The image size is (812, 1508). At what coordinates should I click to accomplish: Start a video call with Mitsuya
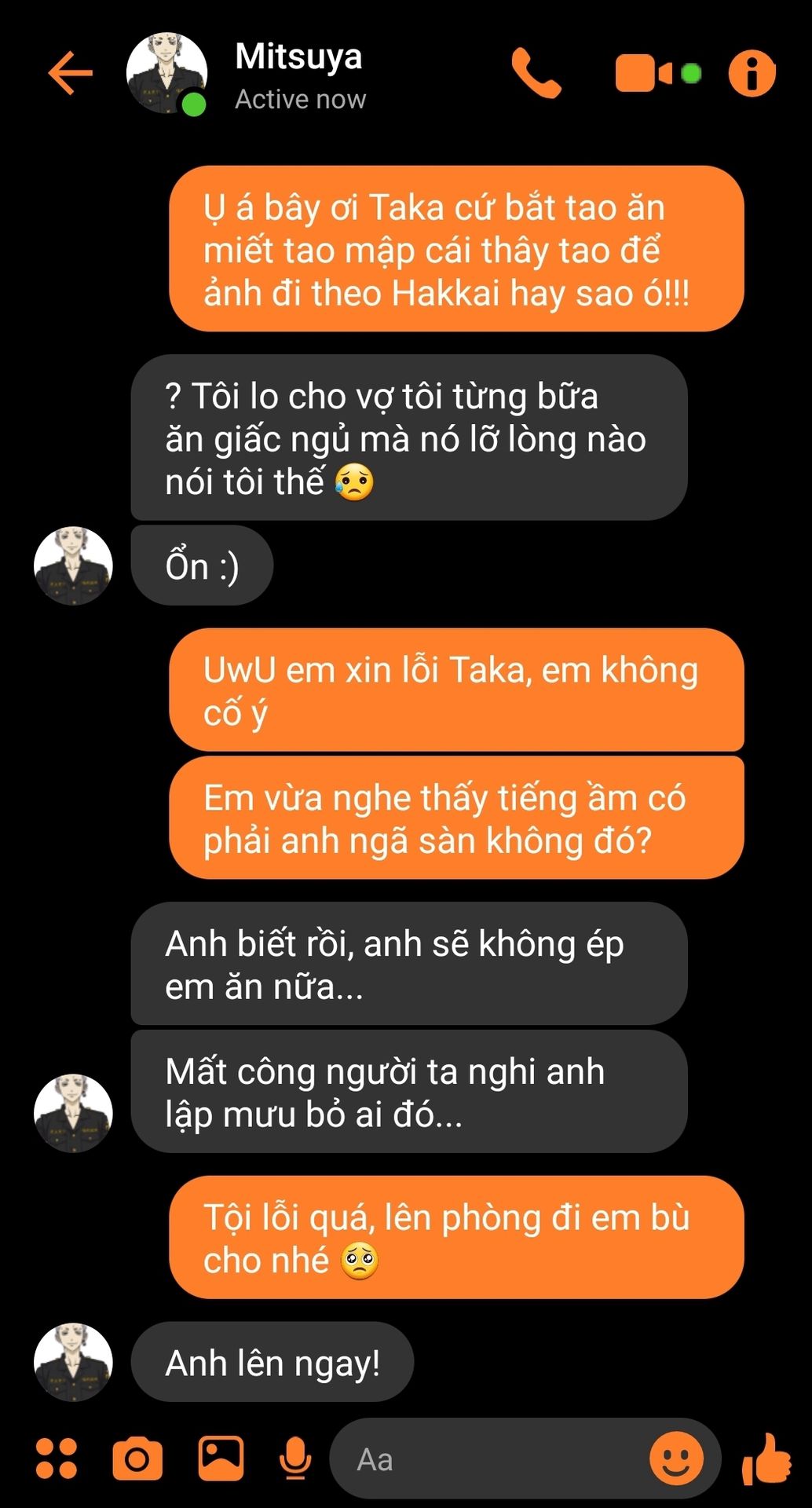click(658, 73)
